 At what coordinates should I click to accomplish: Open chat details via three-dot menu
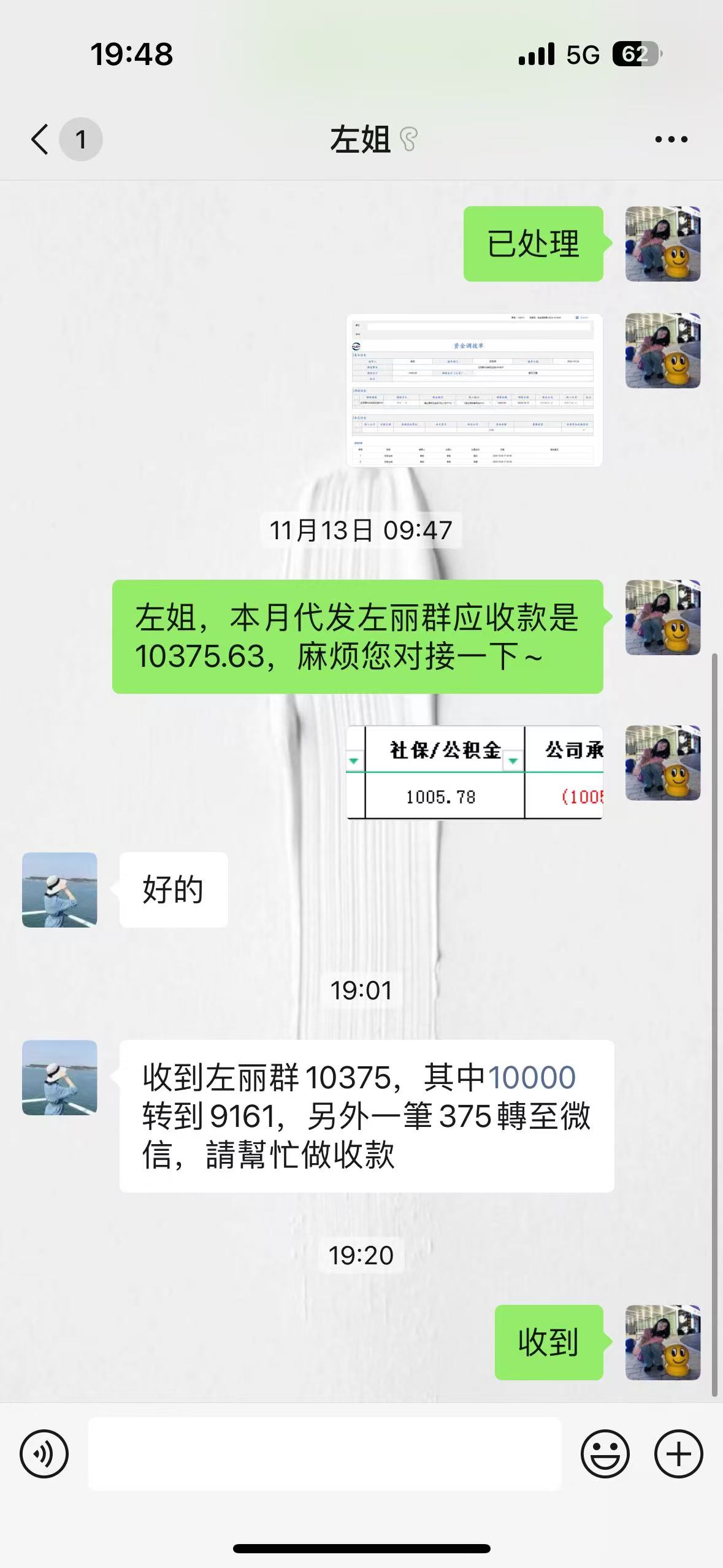(x=671, y=140)
